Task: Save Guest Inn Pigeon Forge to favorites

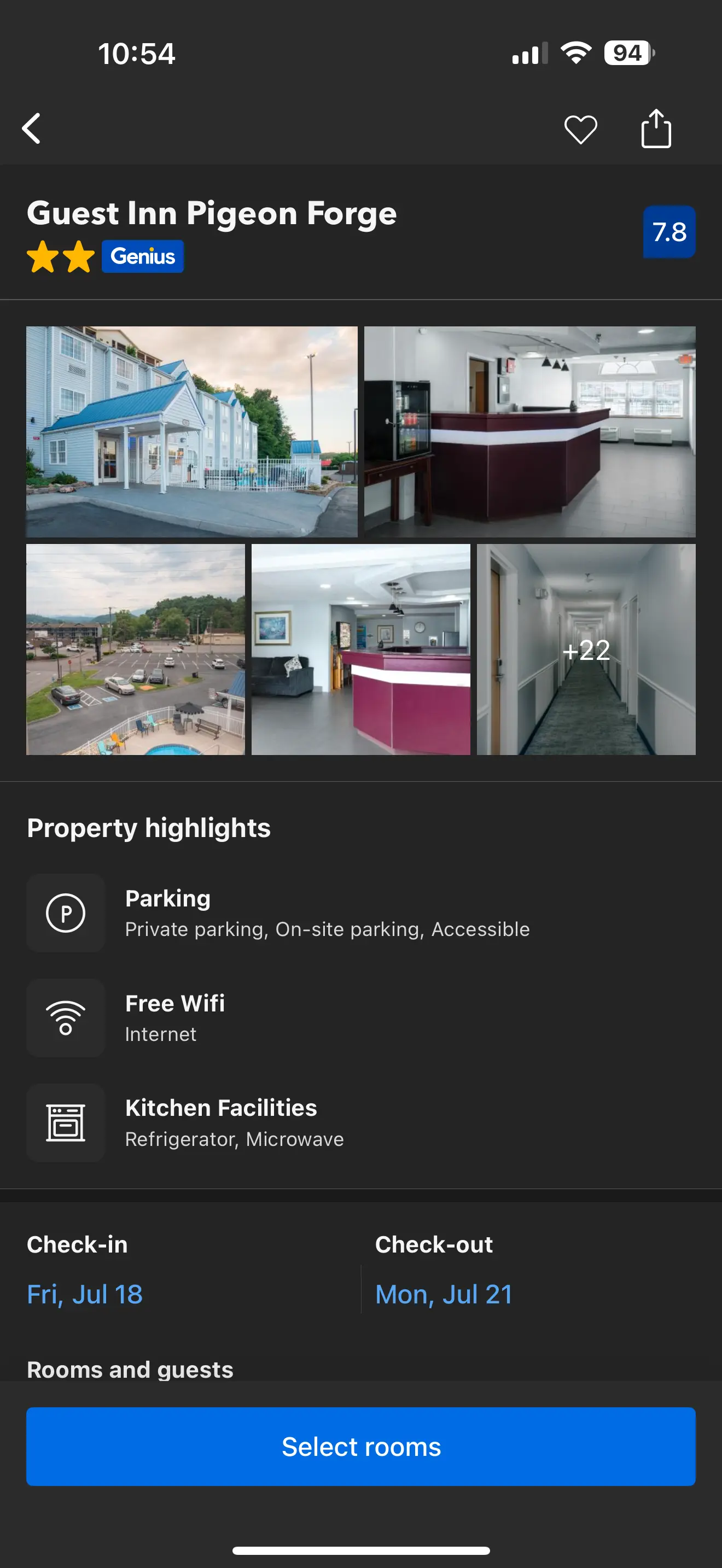Action: [580, 129]
